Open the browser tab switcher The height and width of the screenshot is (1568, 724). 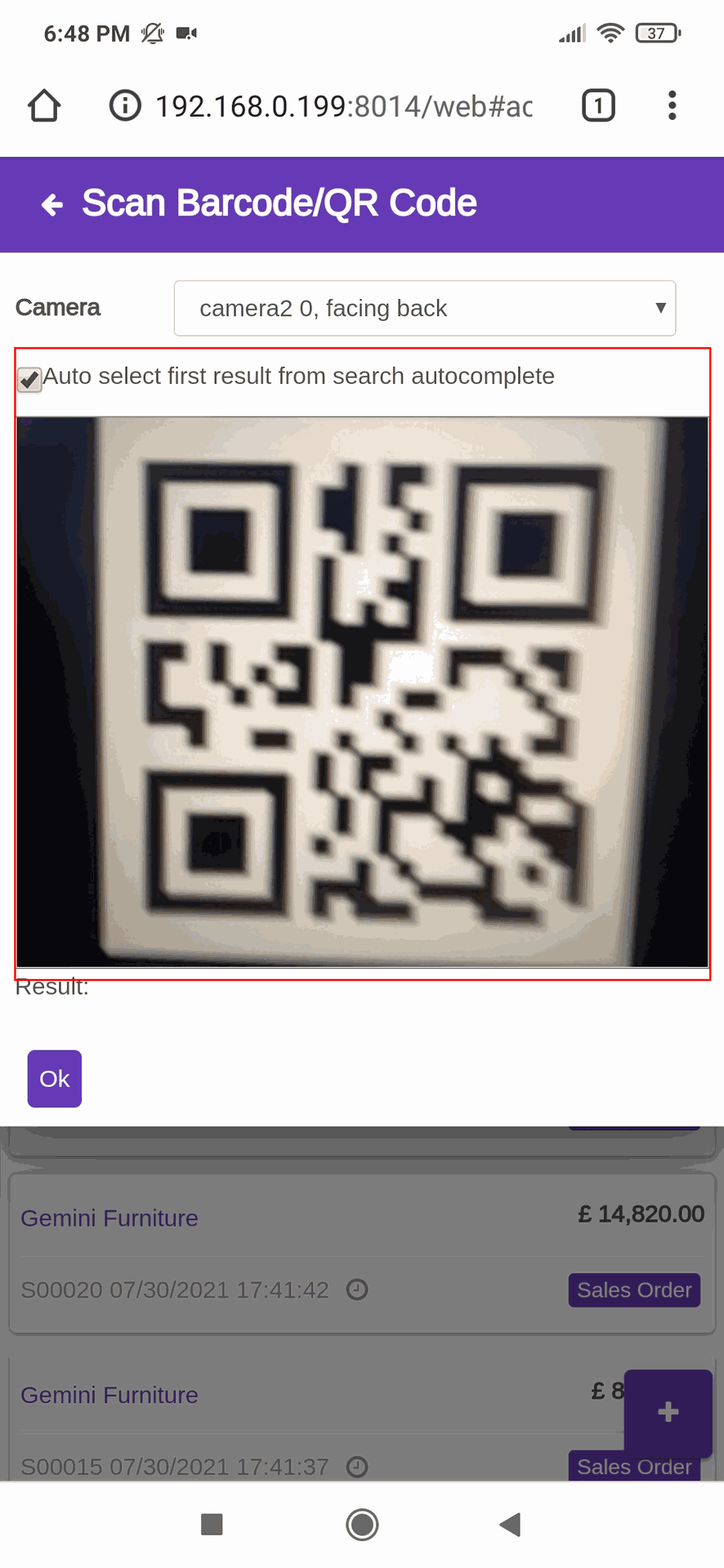[598, 106]
